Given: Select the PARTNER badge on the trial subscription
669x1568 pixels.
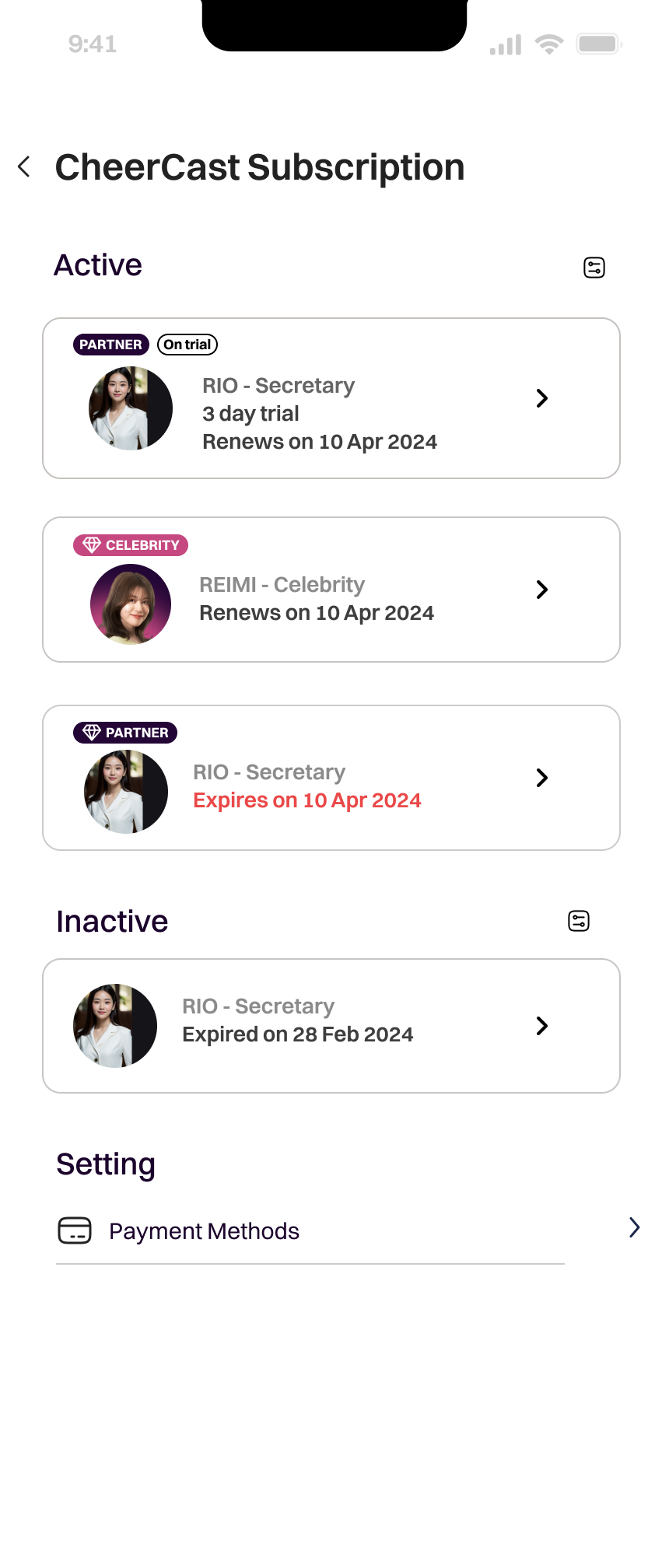Looking at the screenshot, I should click(x=110, y=344).
